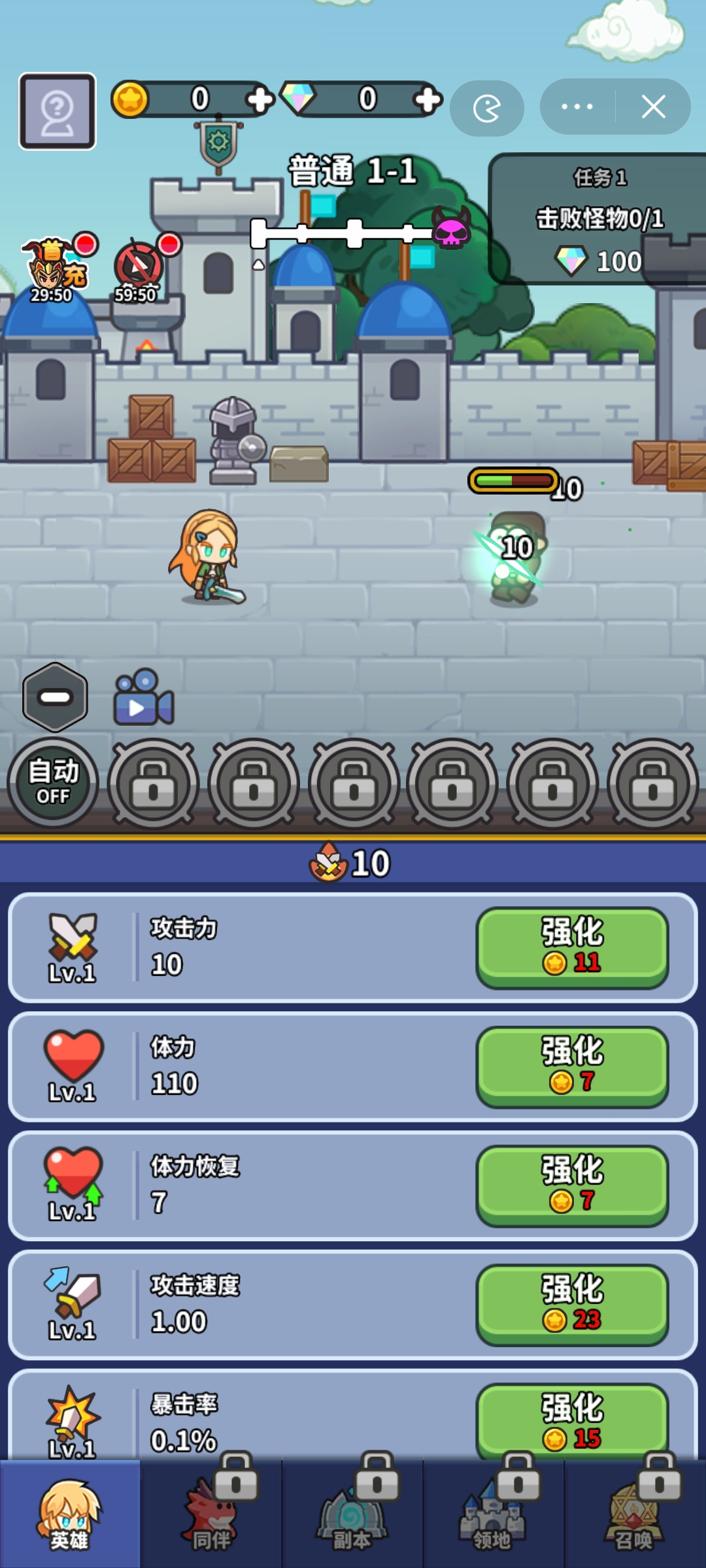Close the mini game
This screenshot has width=706, height=1568.
[653, 106]
